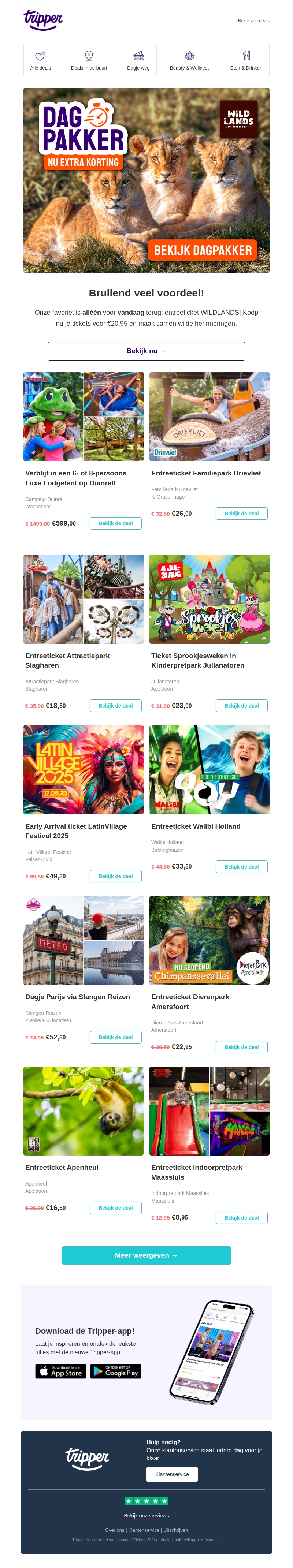Get the app on Google Play
This screenshot has height=1568, width=293.
tap(116, 1371)
